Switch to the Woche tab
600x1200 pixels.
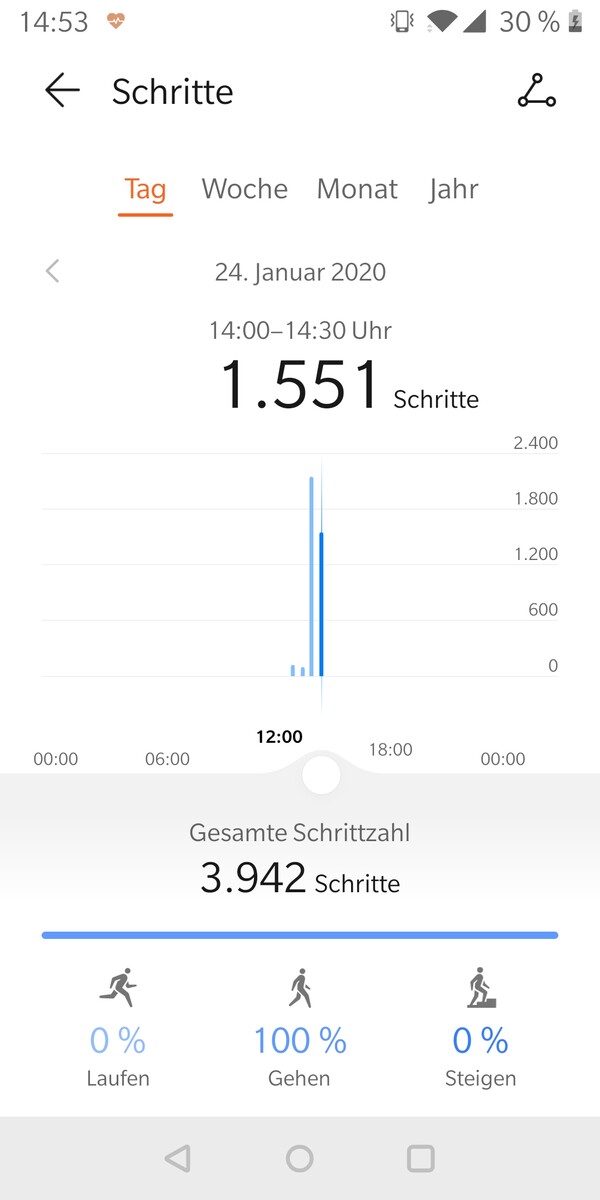244,189
